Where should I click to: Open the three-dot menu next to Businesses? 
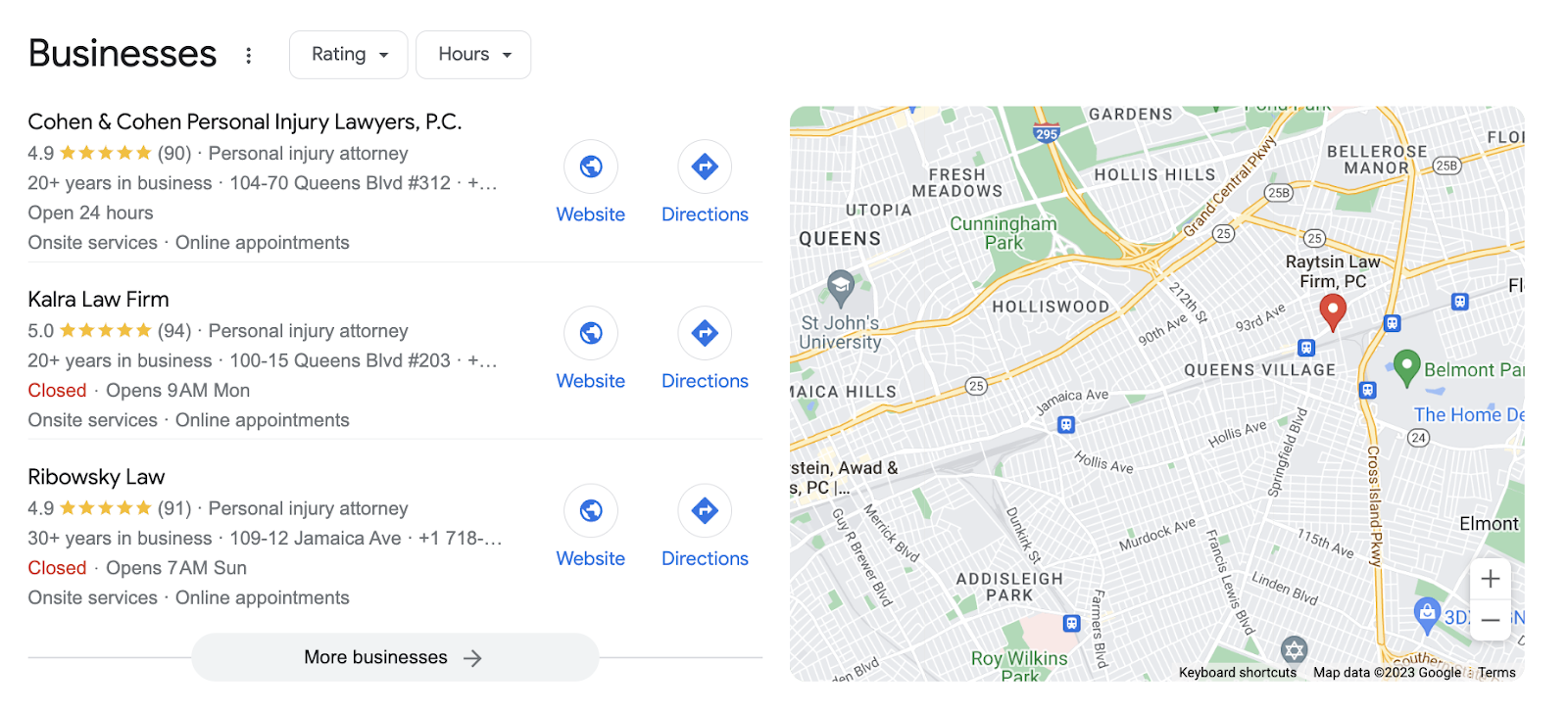click(x=249, y=55)
